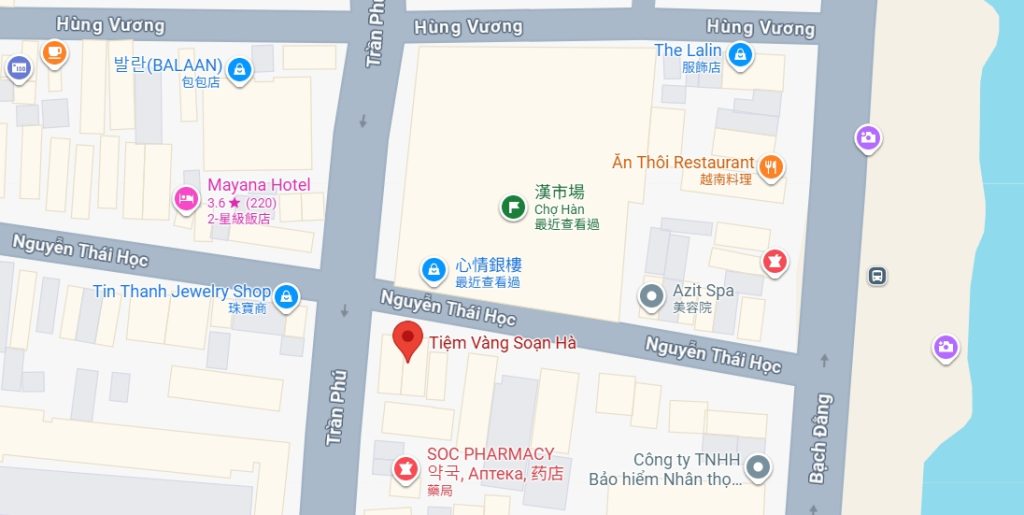Tap the bus stop icon on Bạch Đằng
Screen dimensions: 1024x515
click(877, 275)
